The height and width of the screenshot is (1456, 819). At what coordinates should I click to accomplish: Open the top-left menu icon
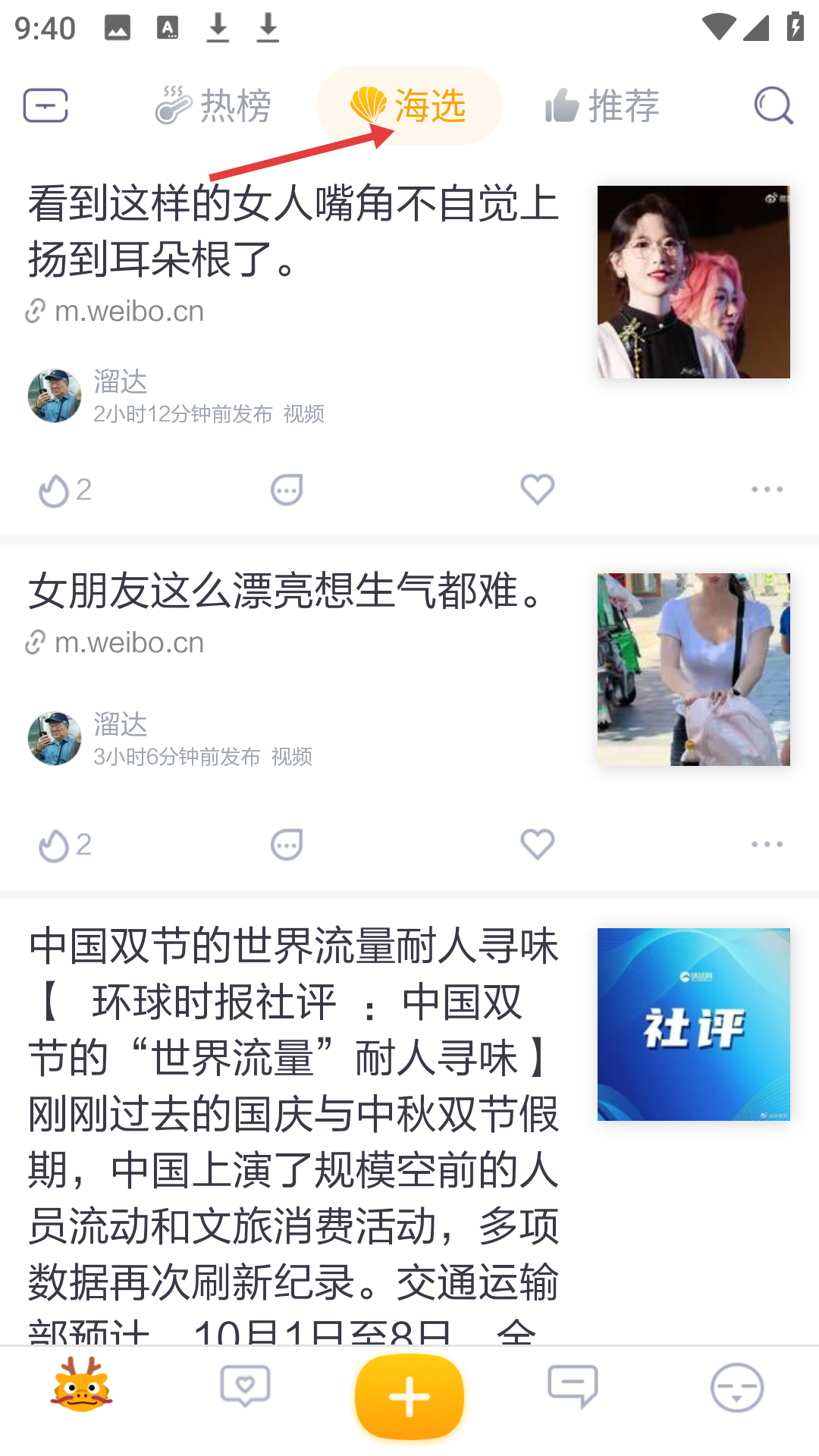[45, 105]
